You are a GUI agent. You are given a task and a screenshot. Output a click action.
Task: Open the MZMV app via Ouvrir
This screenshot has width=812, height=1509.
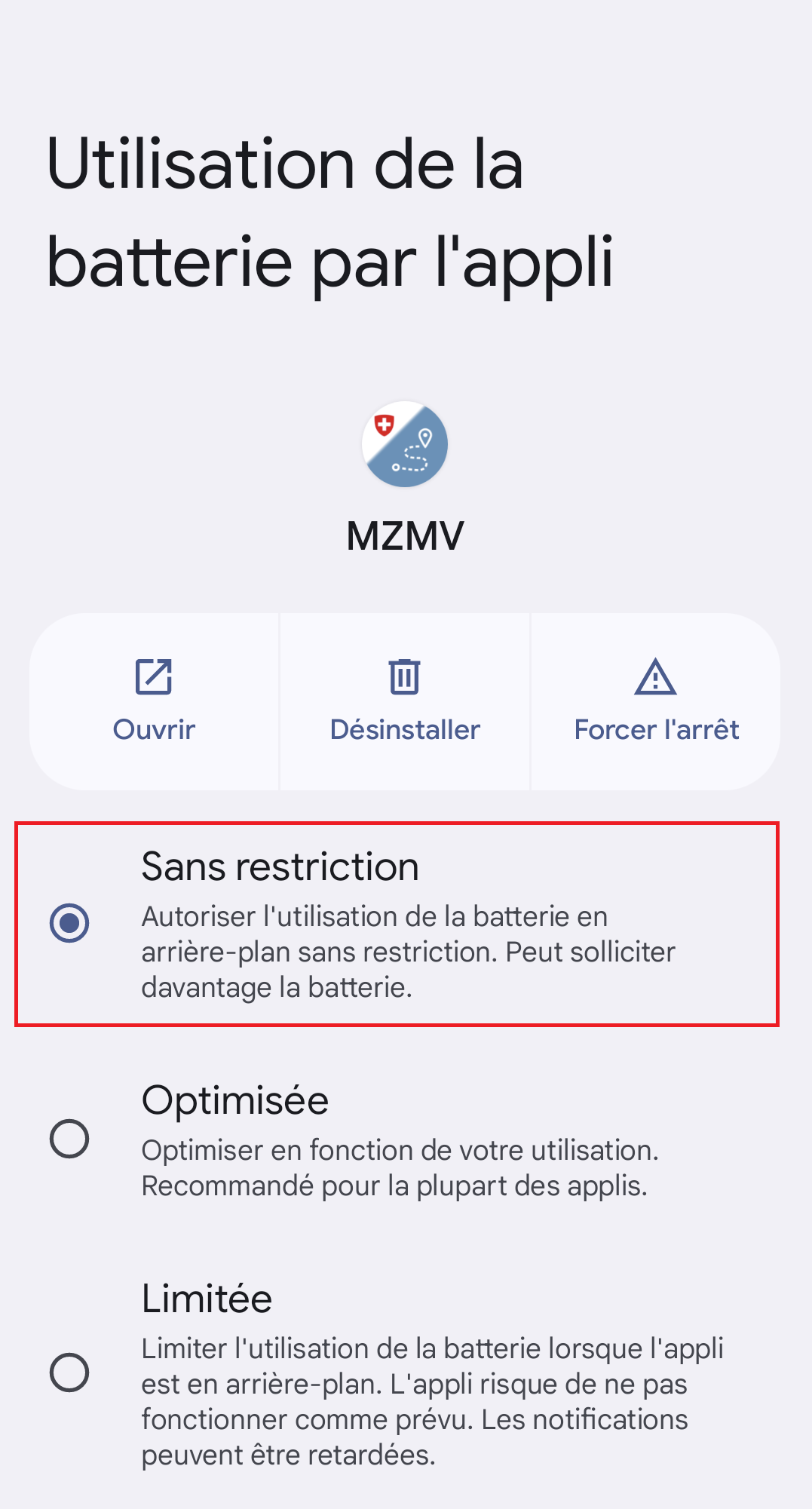[155, 701]
